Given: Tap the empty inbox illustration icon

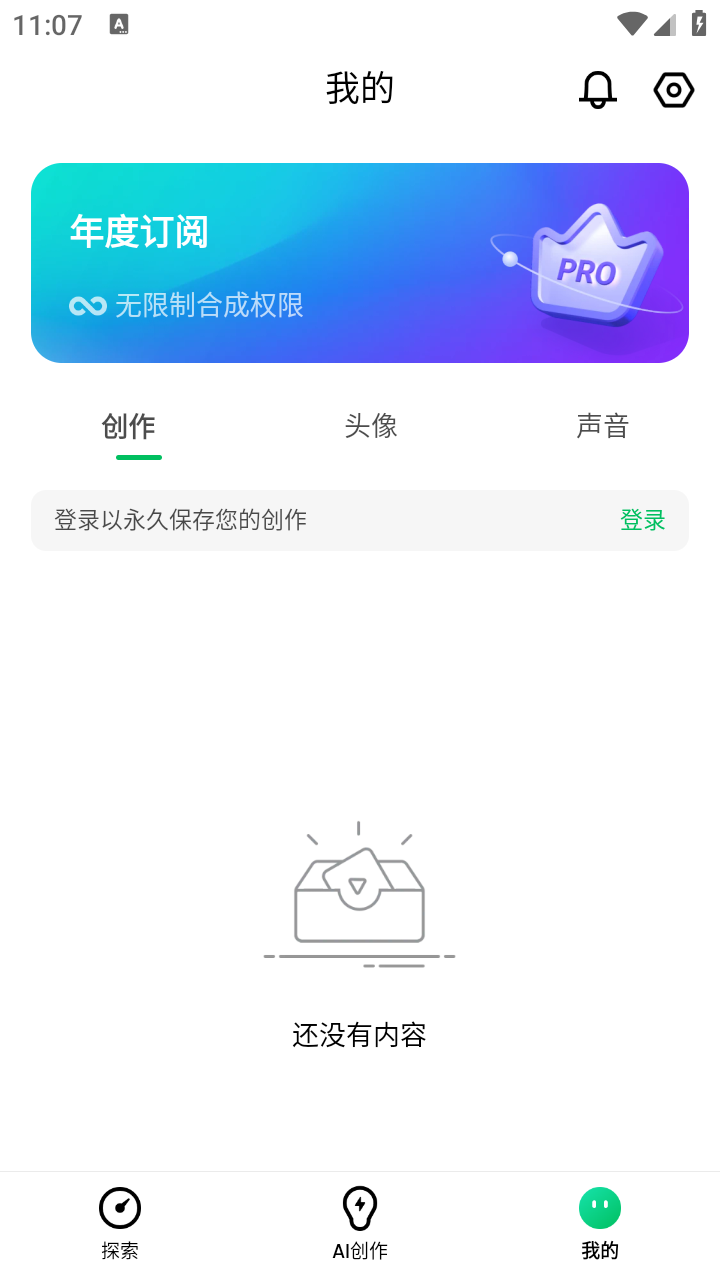Looking at the screenshot, I should tap(359, 893).
